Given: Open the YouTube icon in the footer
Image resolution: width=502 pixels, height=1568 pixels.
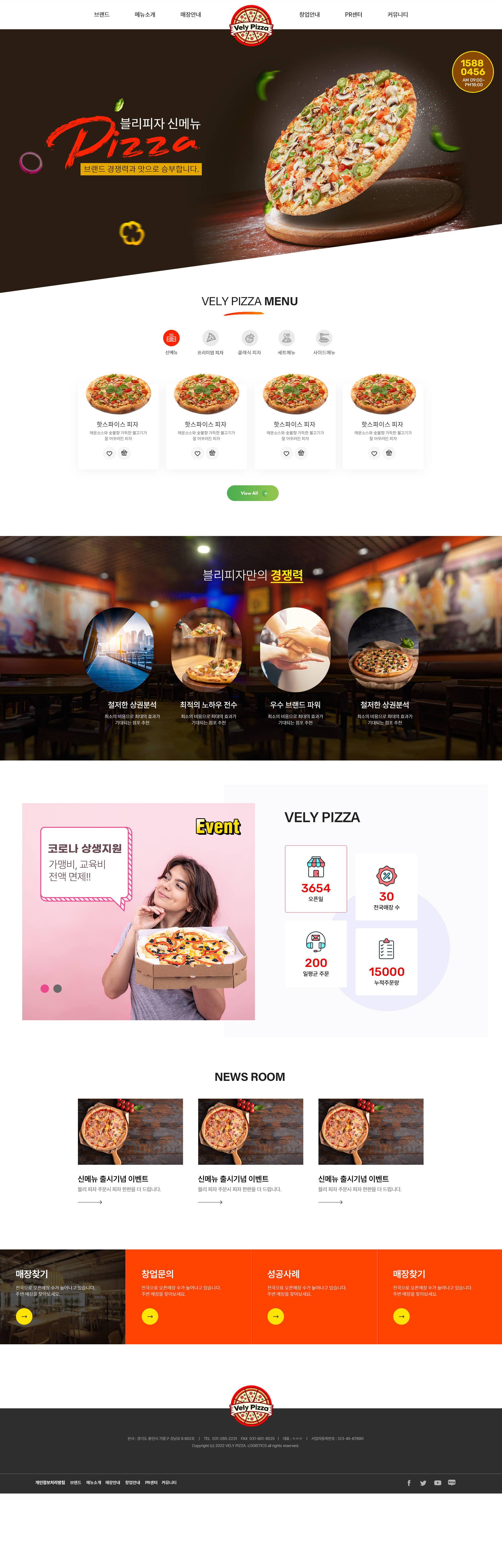Looking at the screenshot, I should click(437, 1483).
